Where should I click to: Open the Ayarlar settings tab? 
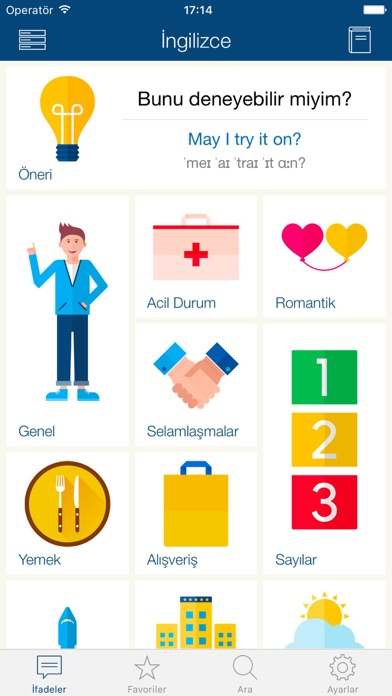coord(343,674)
